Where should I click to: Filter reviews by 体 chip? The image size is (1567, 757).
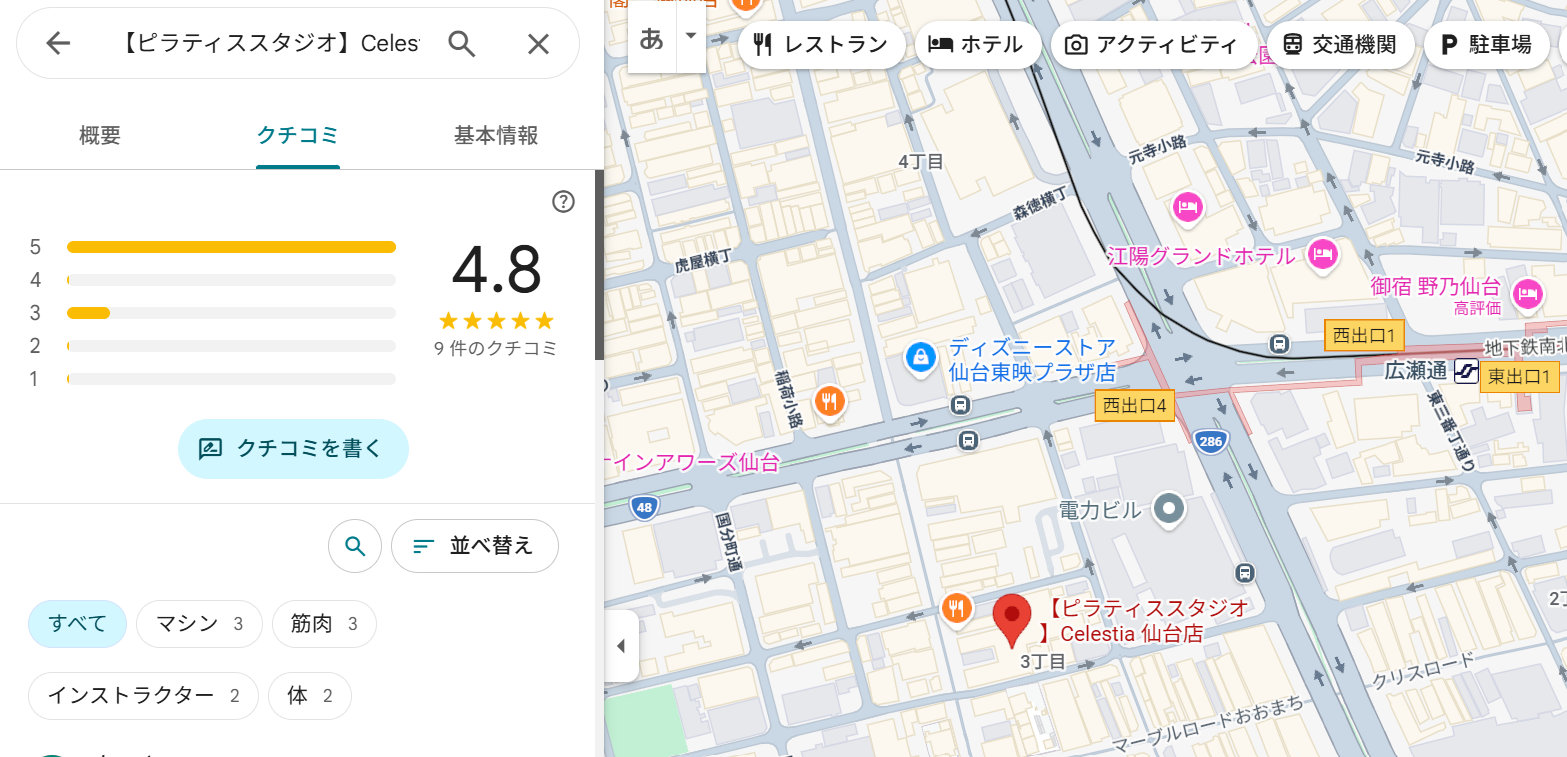310,696
